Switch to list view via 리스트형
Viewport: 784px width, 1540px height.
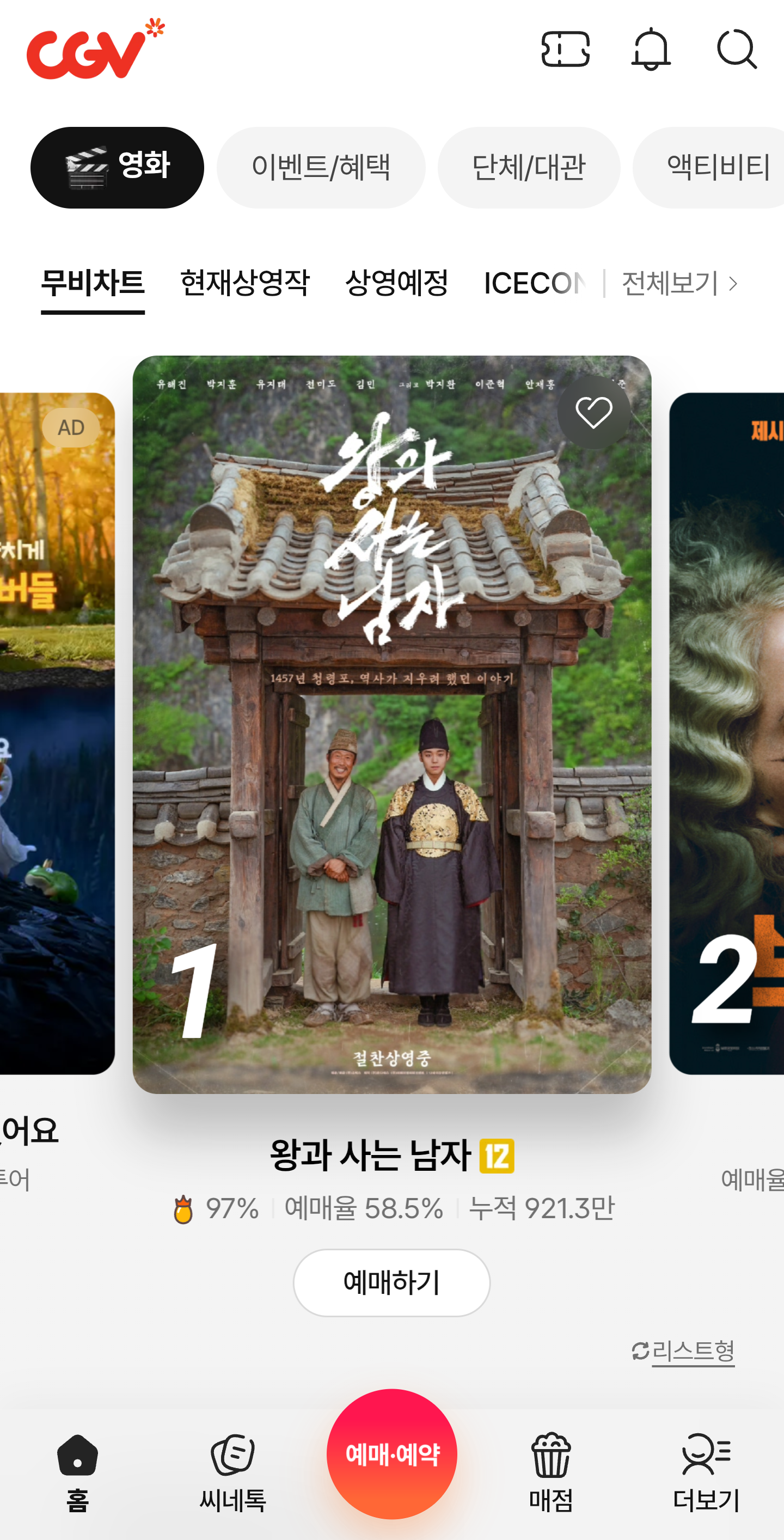684,1351
